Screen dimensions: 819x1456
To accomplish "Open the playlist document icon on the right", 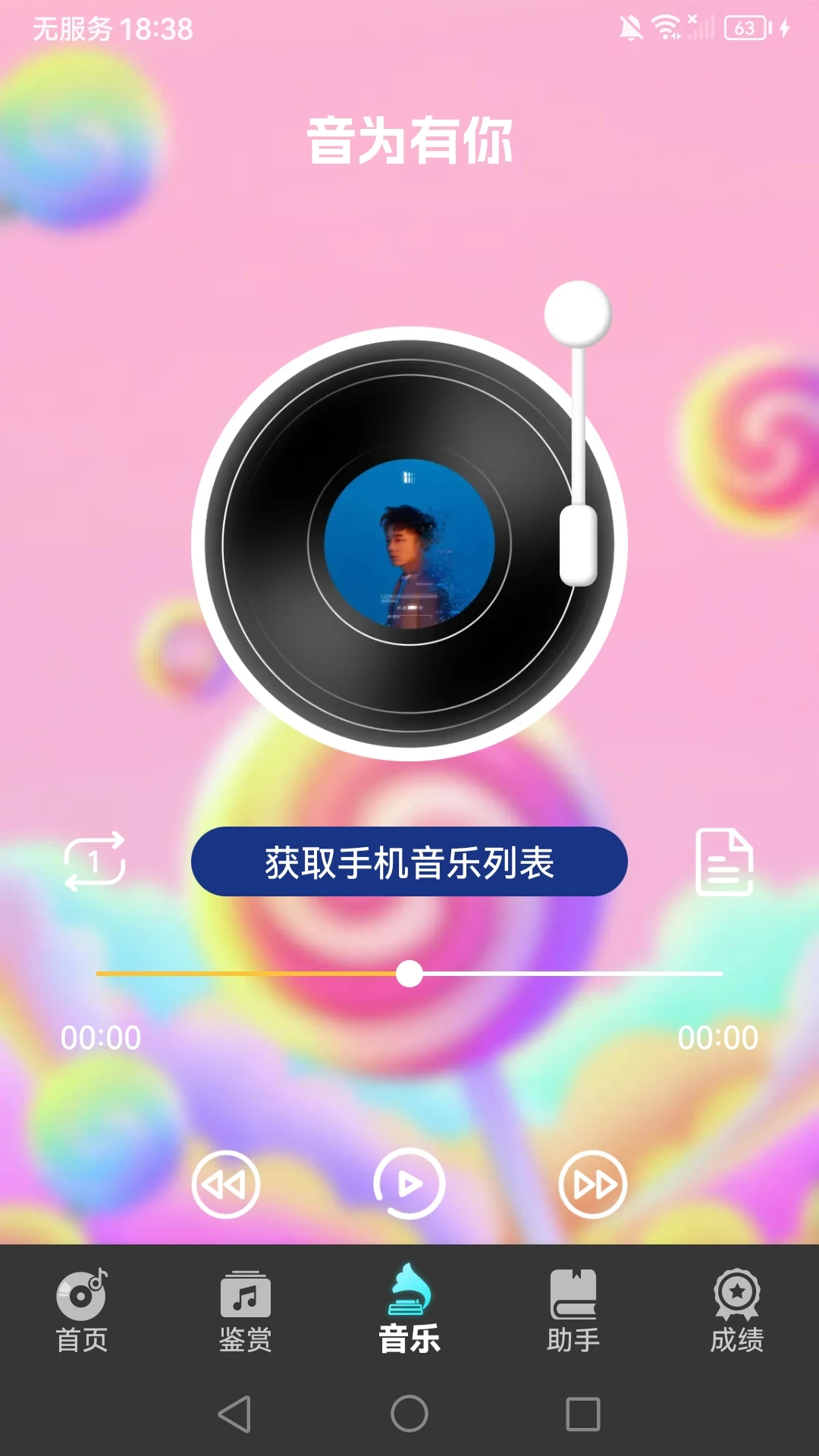I will pyautogui.click(x=725, y=861).
